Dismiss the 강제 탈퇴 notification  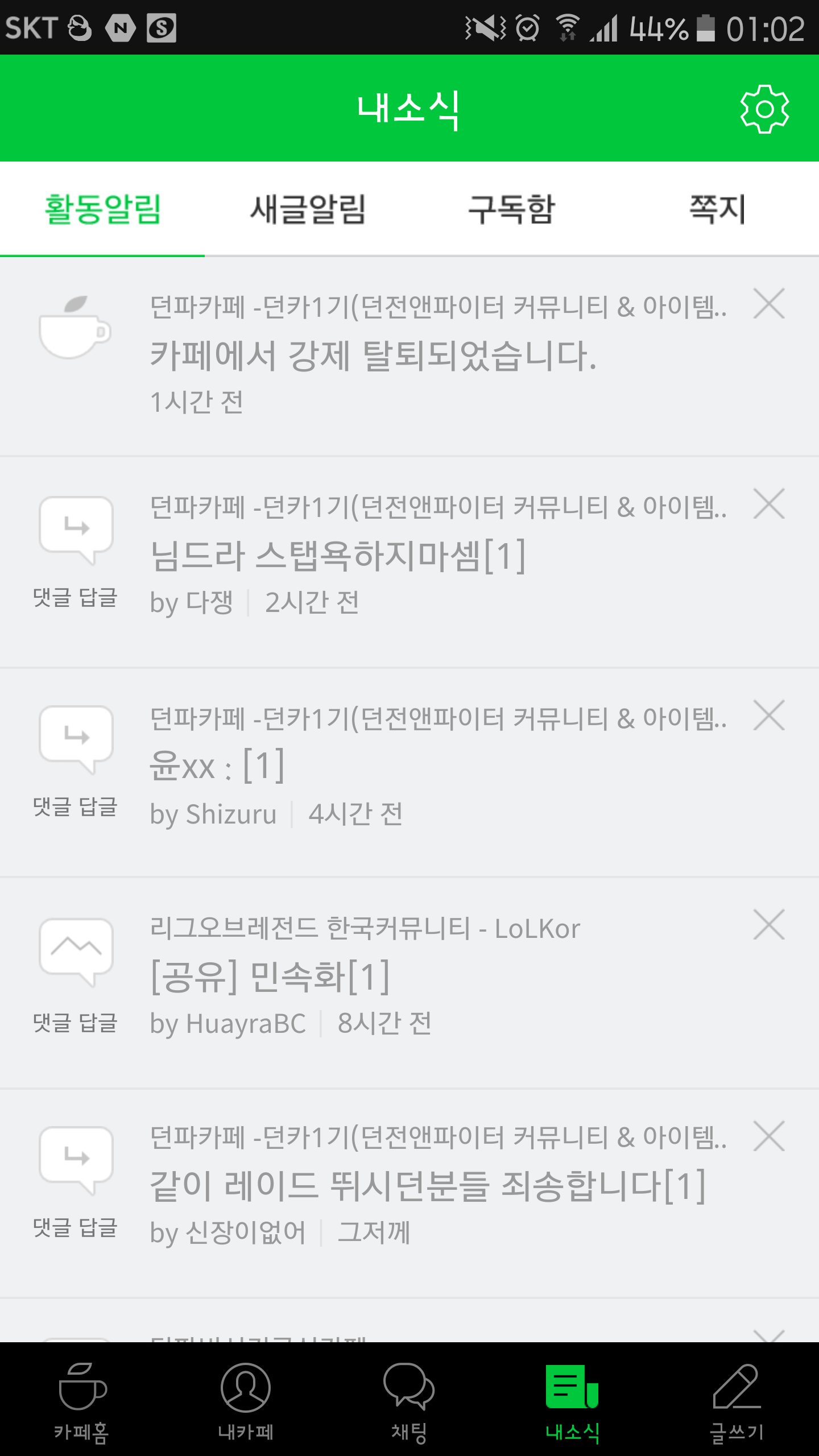[x=769, y=304]
